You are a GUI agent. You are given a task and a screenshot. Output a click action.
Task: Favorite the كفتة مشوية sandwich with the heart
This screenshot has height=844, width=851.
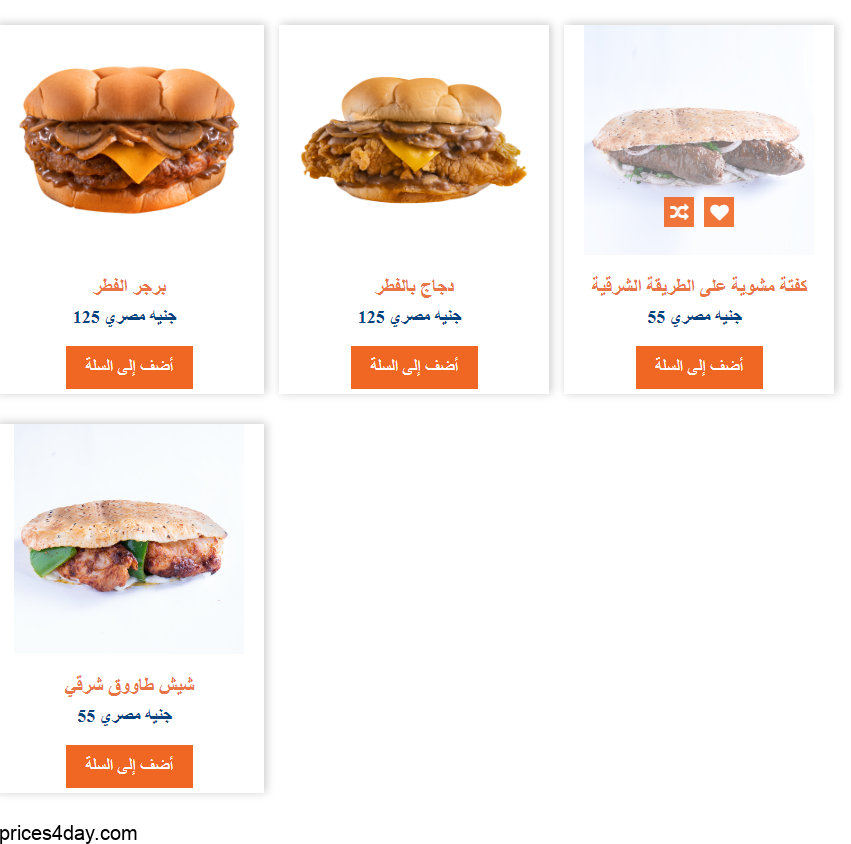[719, 212]
